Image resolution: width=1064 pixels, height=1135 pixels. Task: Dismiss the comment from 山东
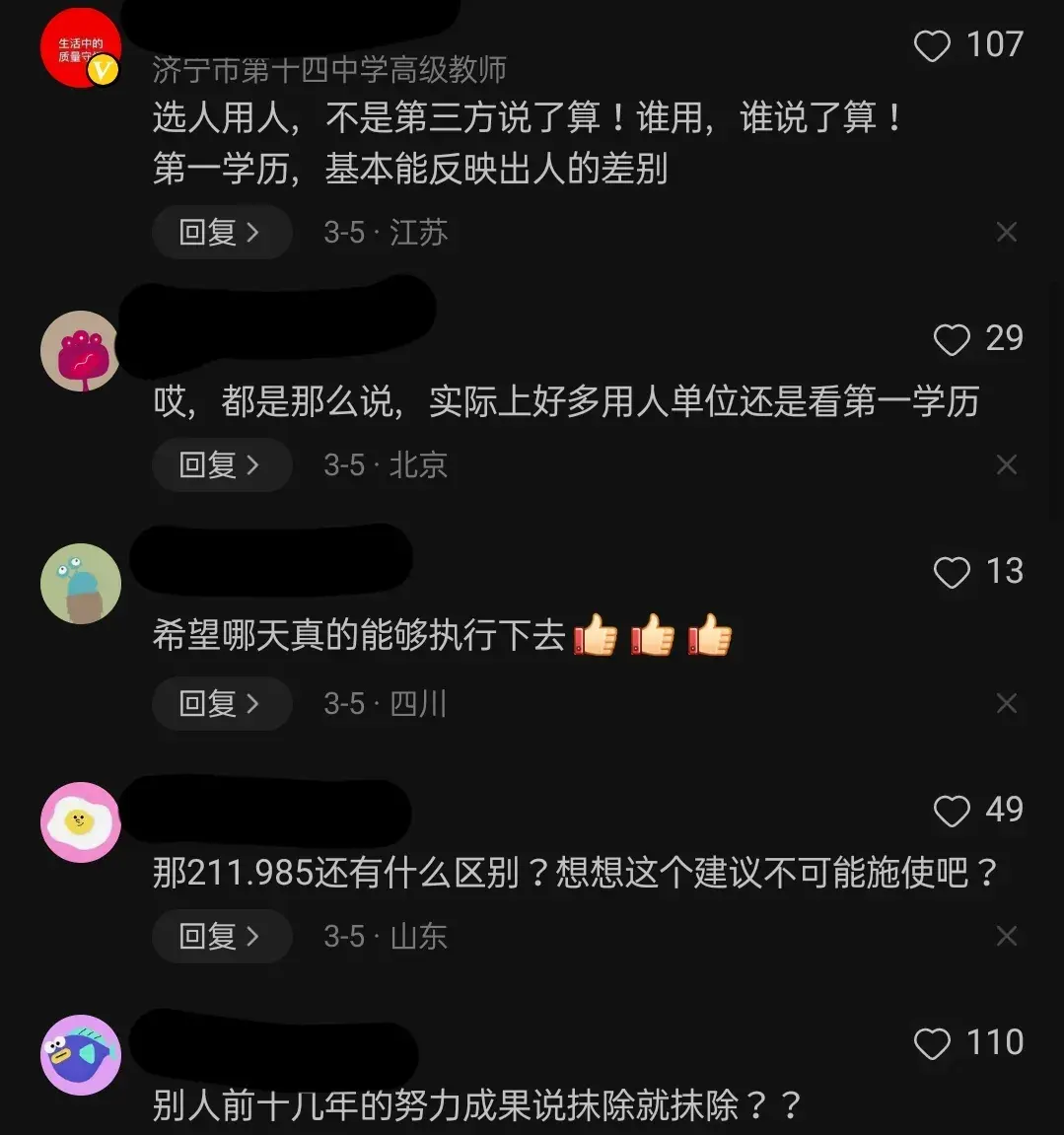(1006, 936)
